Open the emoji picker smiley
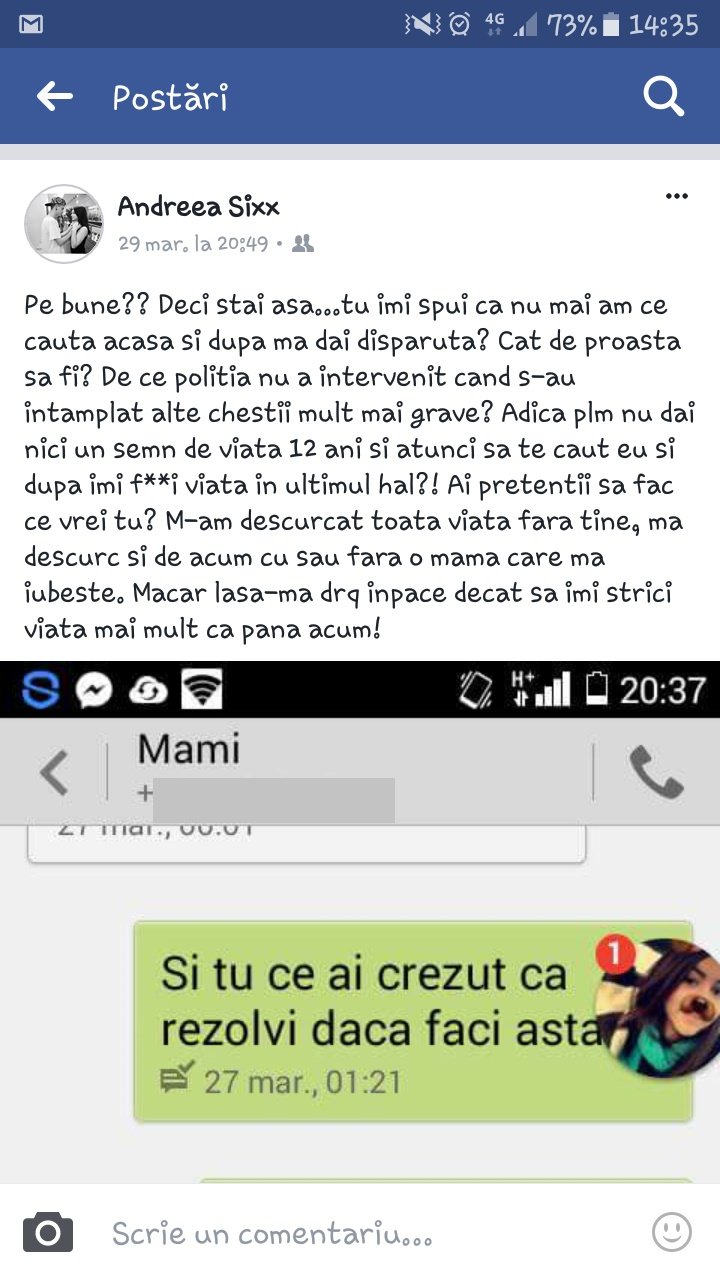720x1280 pixels. [671, 1232]
